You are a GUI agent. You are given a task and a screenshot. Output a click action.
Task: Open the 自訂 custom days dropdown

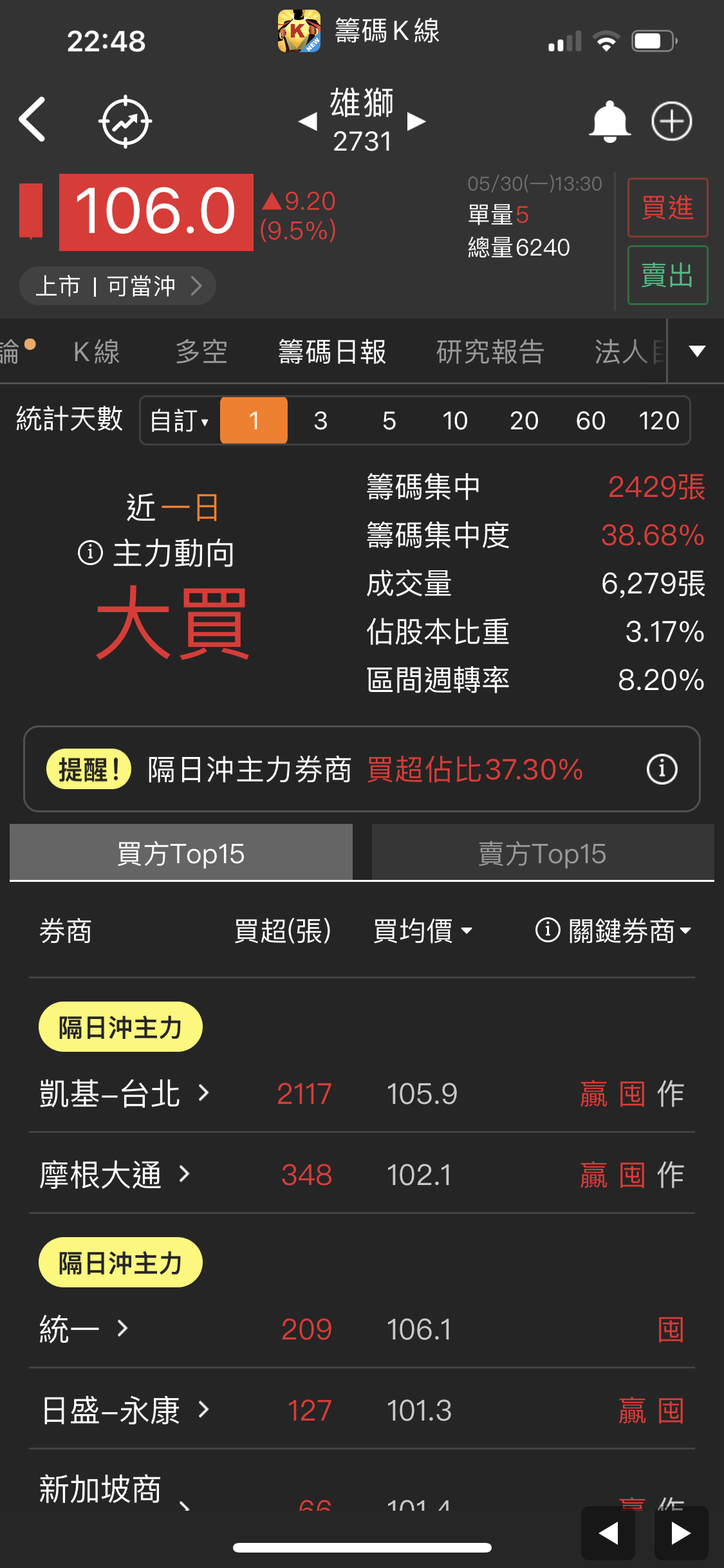[180, 421]
